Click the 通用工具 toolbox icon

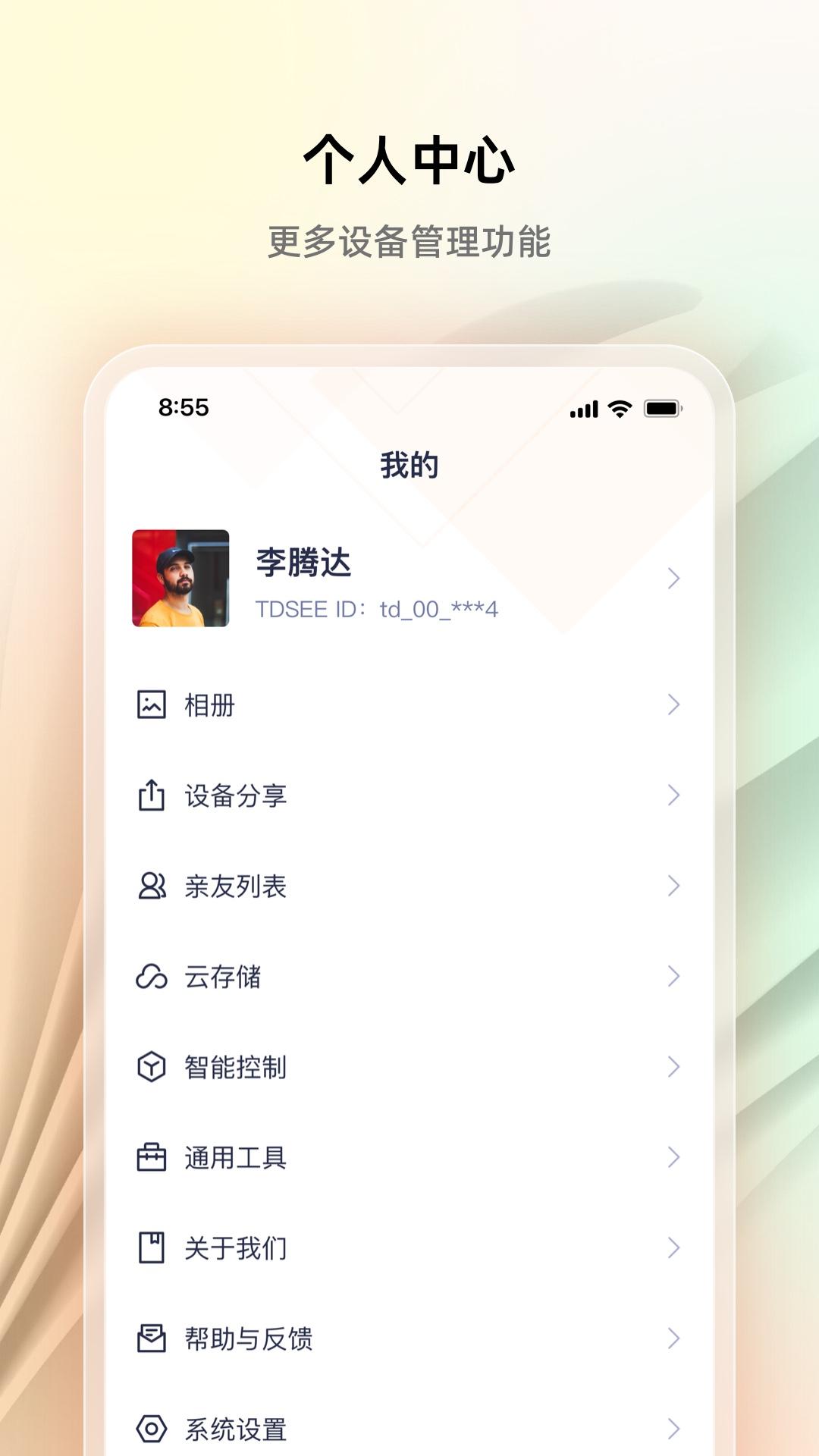151,1156
